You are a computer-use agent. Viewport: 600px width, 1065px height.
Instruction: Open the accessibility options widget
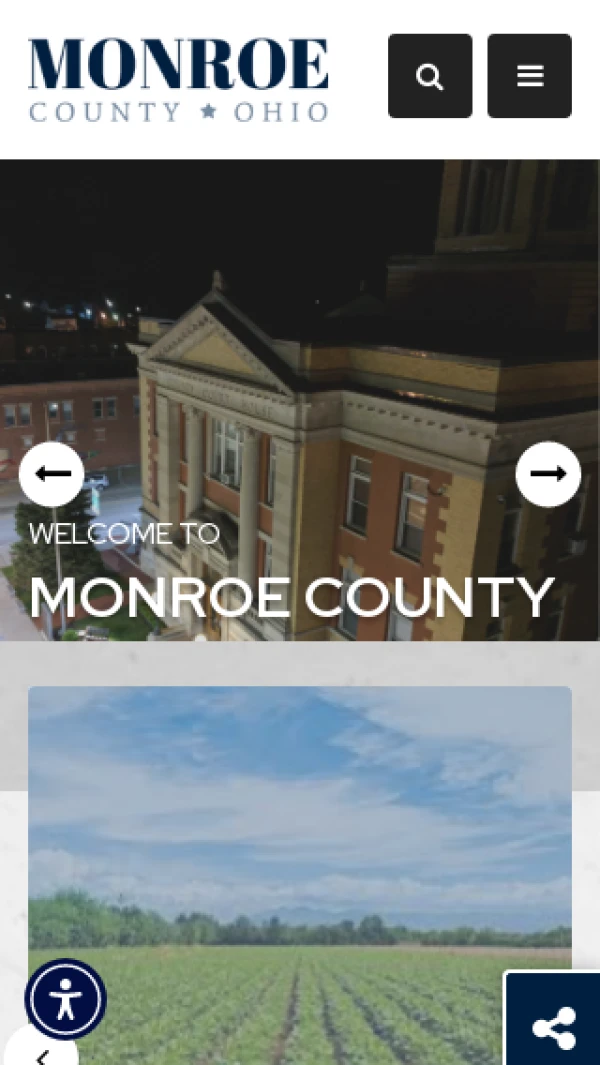(x=66, y=999)
